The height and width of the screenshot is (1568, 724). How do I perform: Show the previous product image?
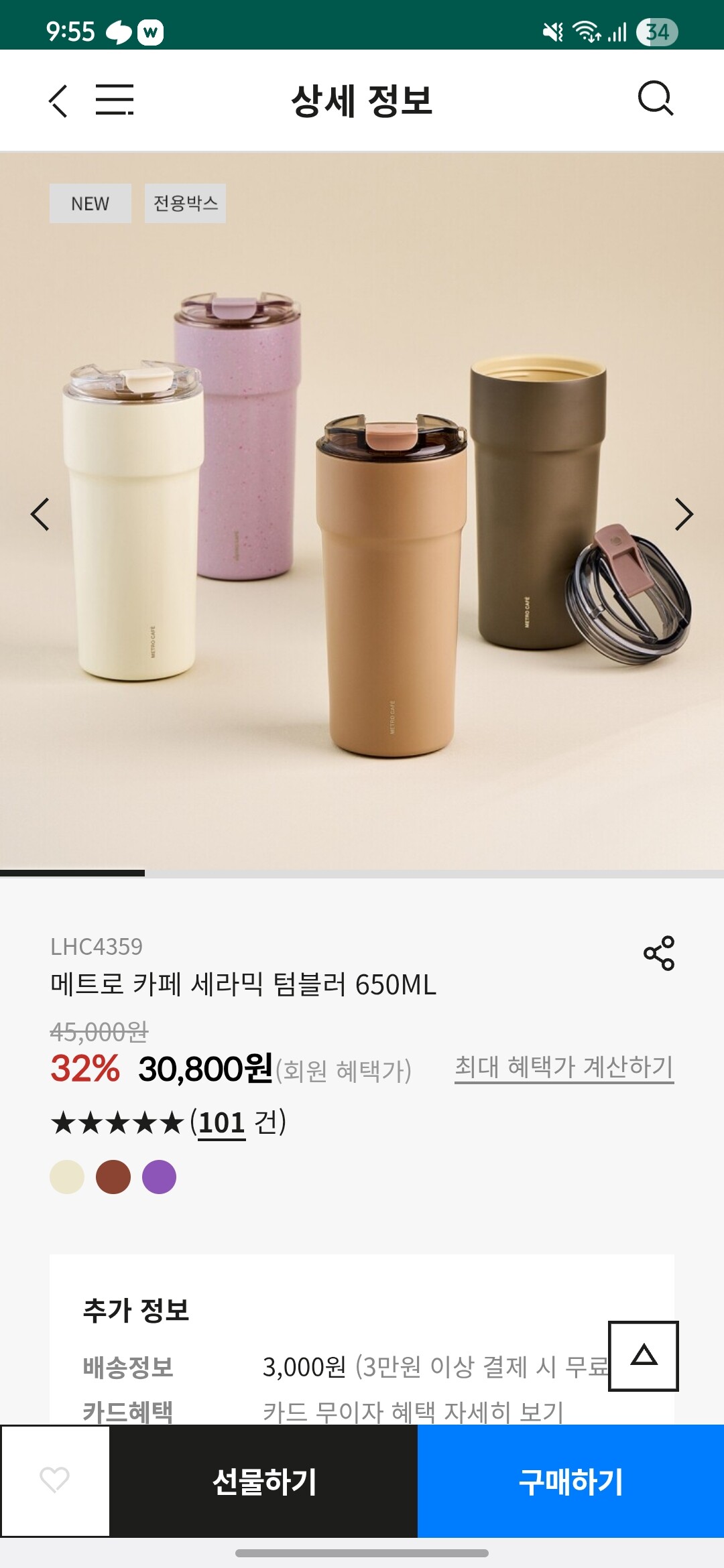(x=40, y=515)
